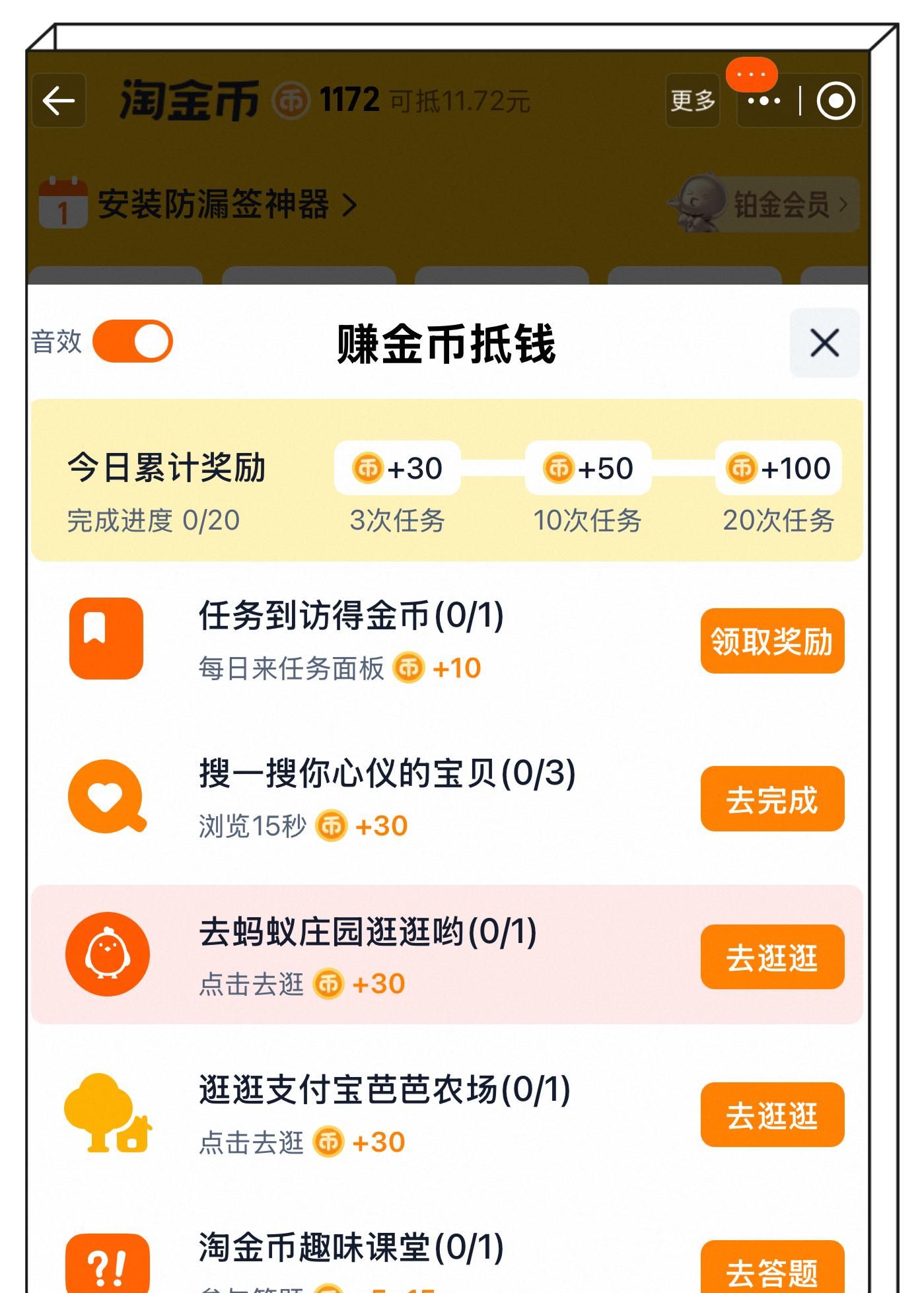The image size is (924, 1293).
Task: Tap 去逛逛 for 逛逛支付宝芭芭农场
Action: (x=772, y=1115)
